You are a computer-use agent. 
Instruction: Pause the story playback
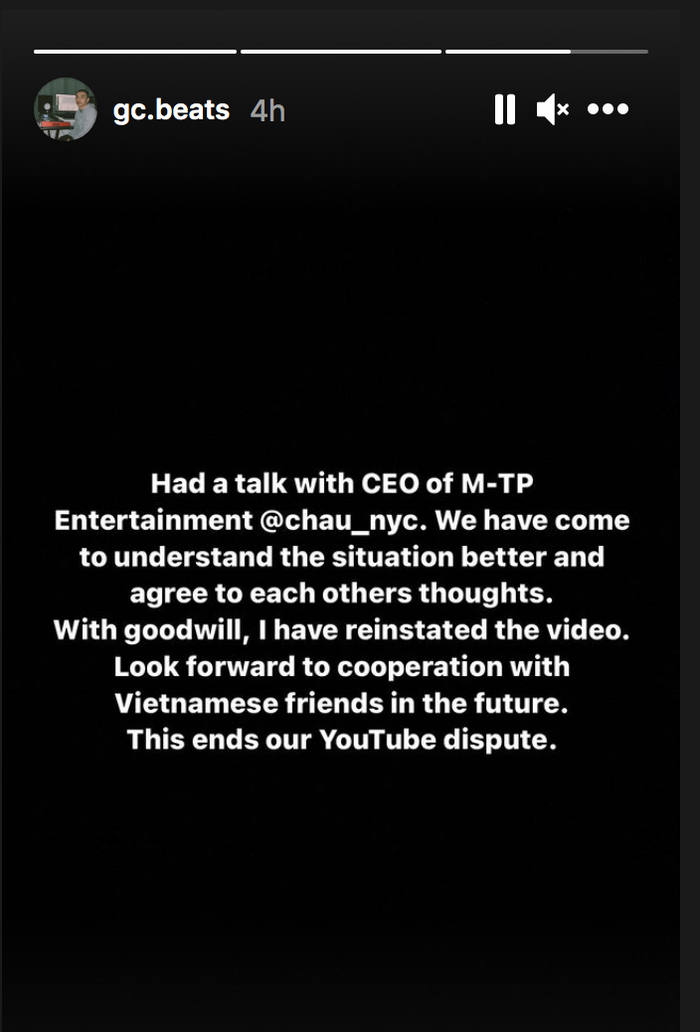(505, 109)
